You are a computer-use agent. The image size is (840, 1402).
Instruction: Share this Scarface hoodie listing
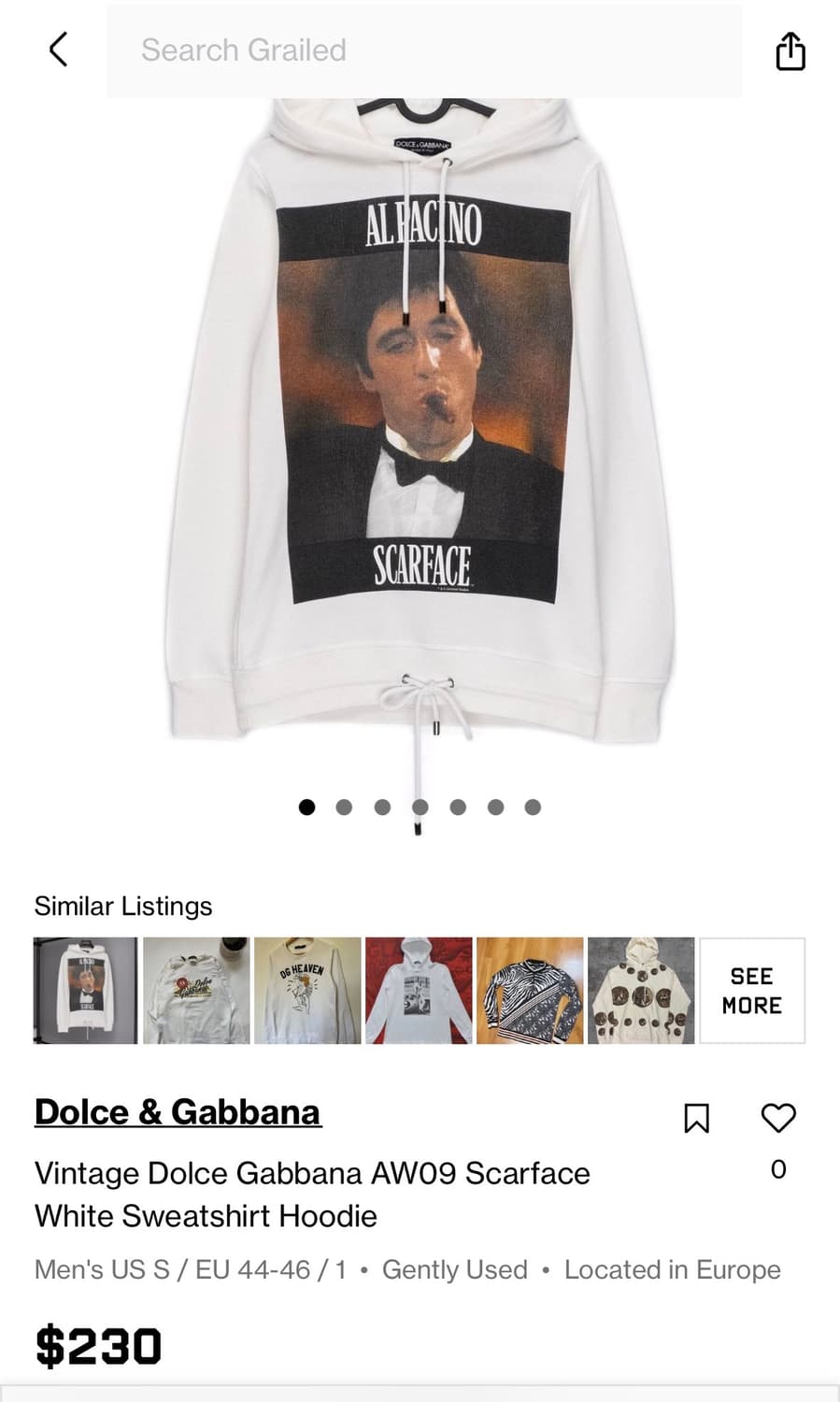coord(790,50)
